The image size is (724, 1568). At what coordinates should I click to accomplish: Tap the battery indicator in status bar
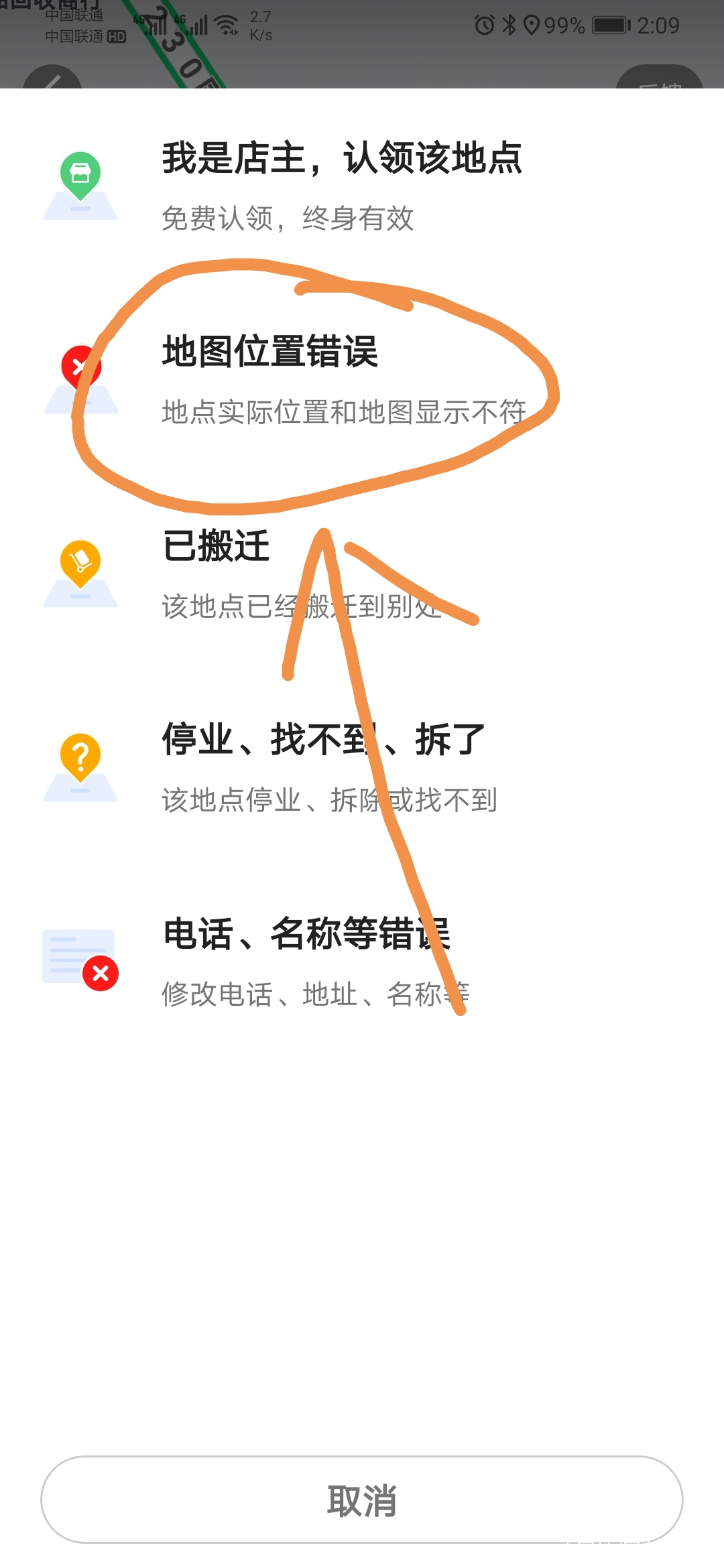(611, 25)
